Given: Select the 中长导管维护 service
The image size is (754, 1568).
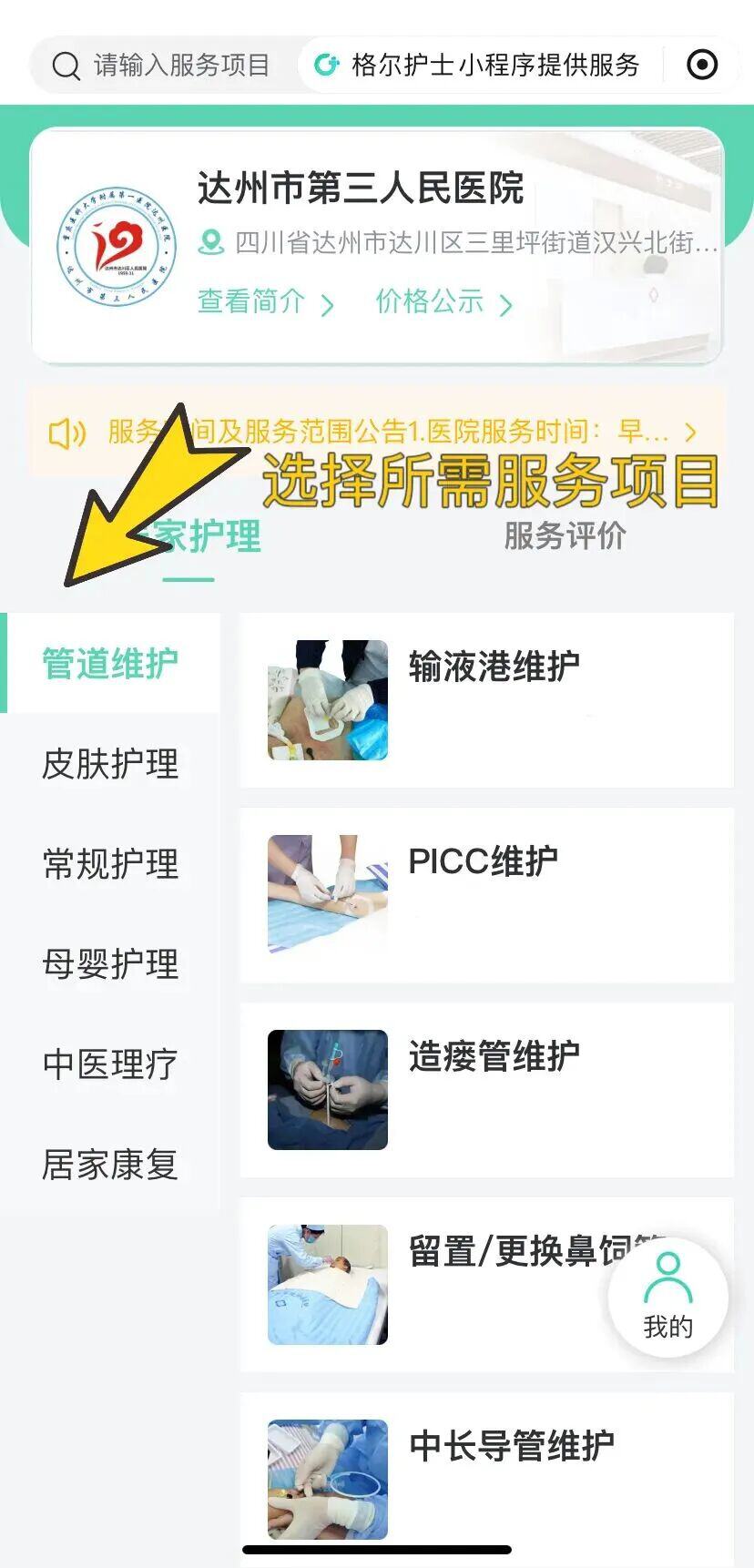Looking at the screenshot, I should click(x=486, y=1475).
